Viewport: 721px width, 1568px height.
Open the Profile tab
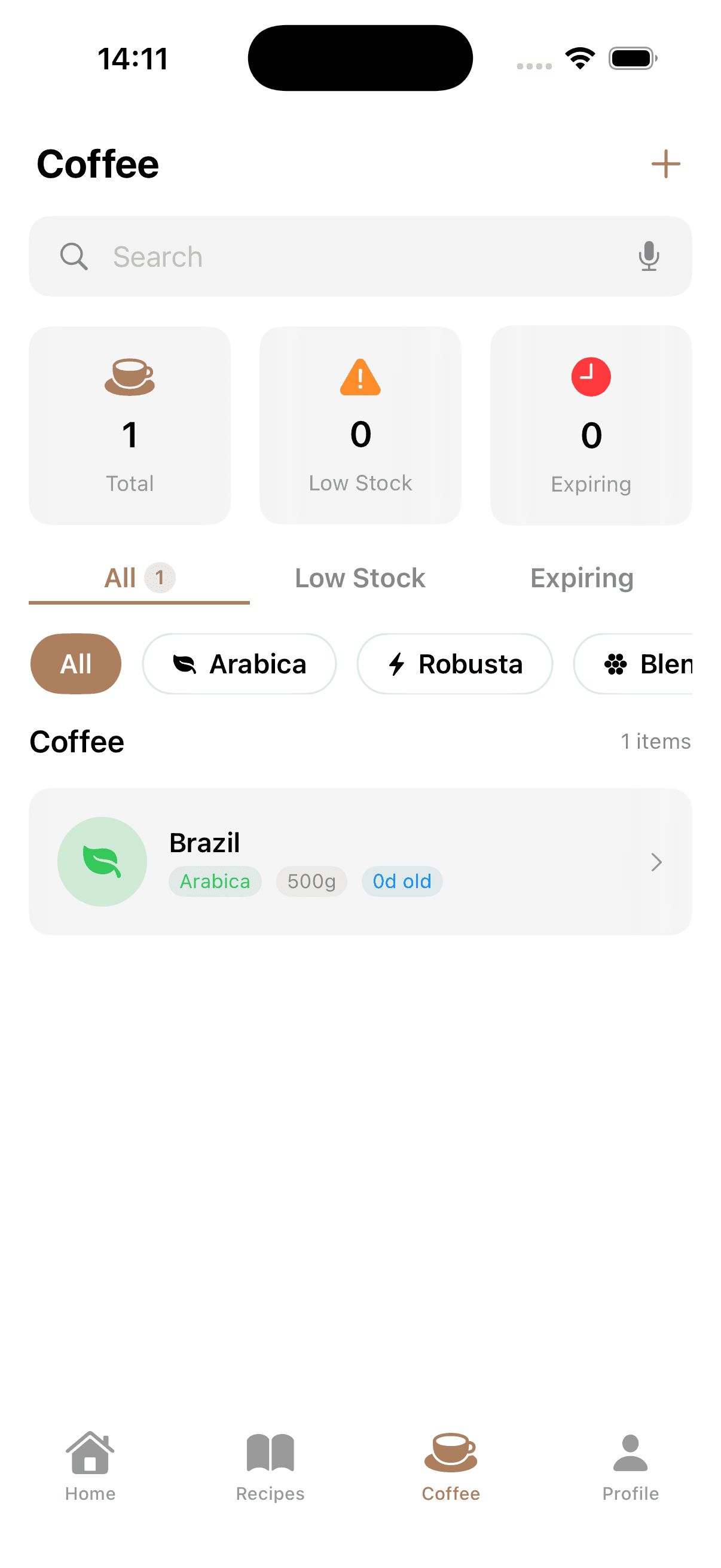point(630,1466)
